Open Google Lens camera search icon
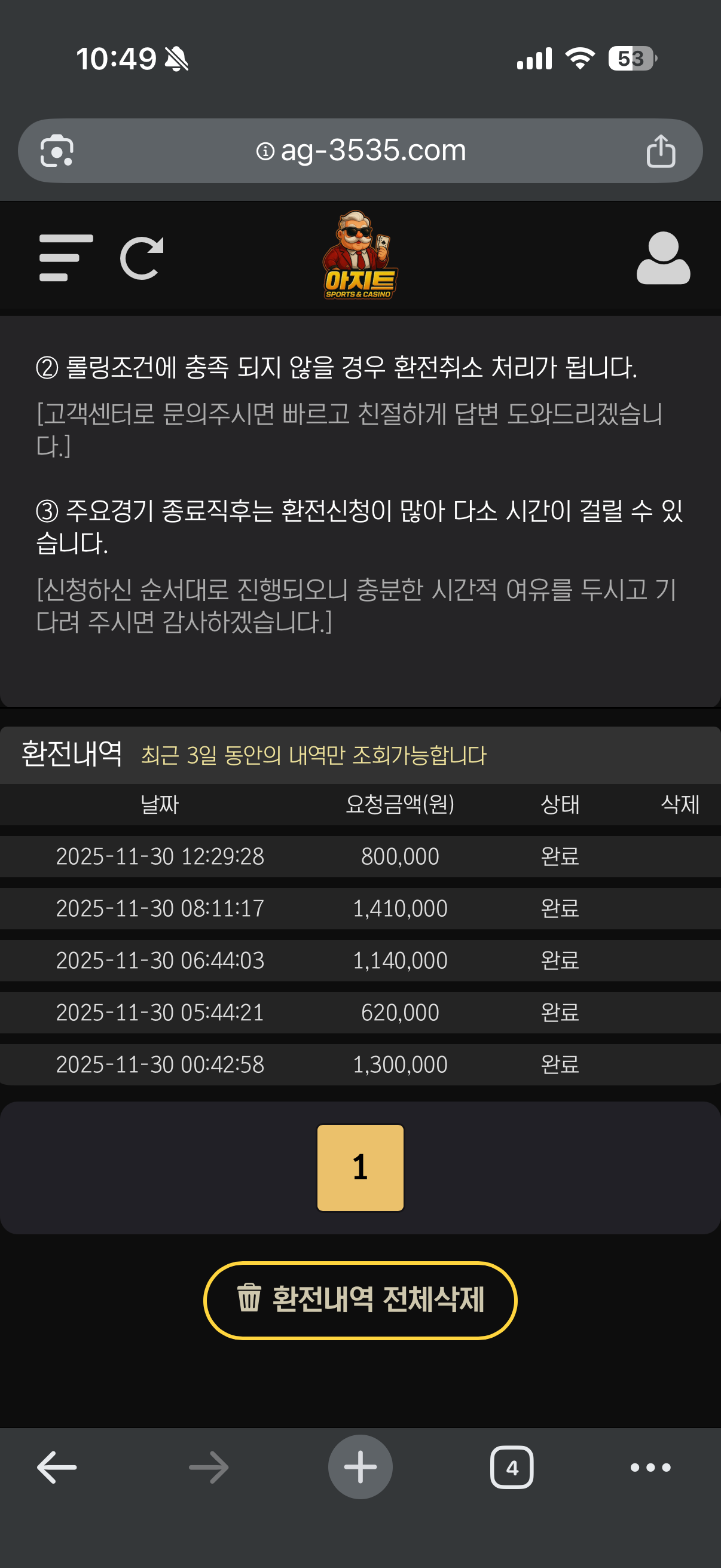 point(57,150)
